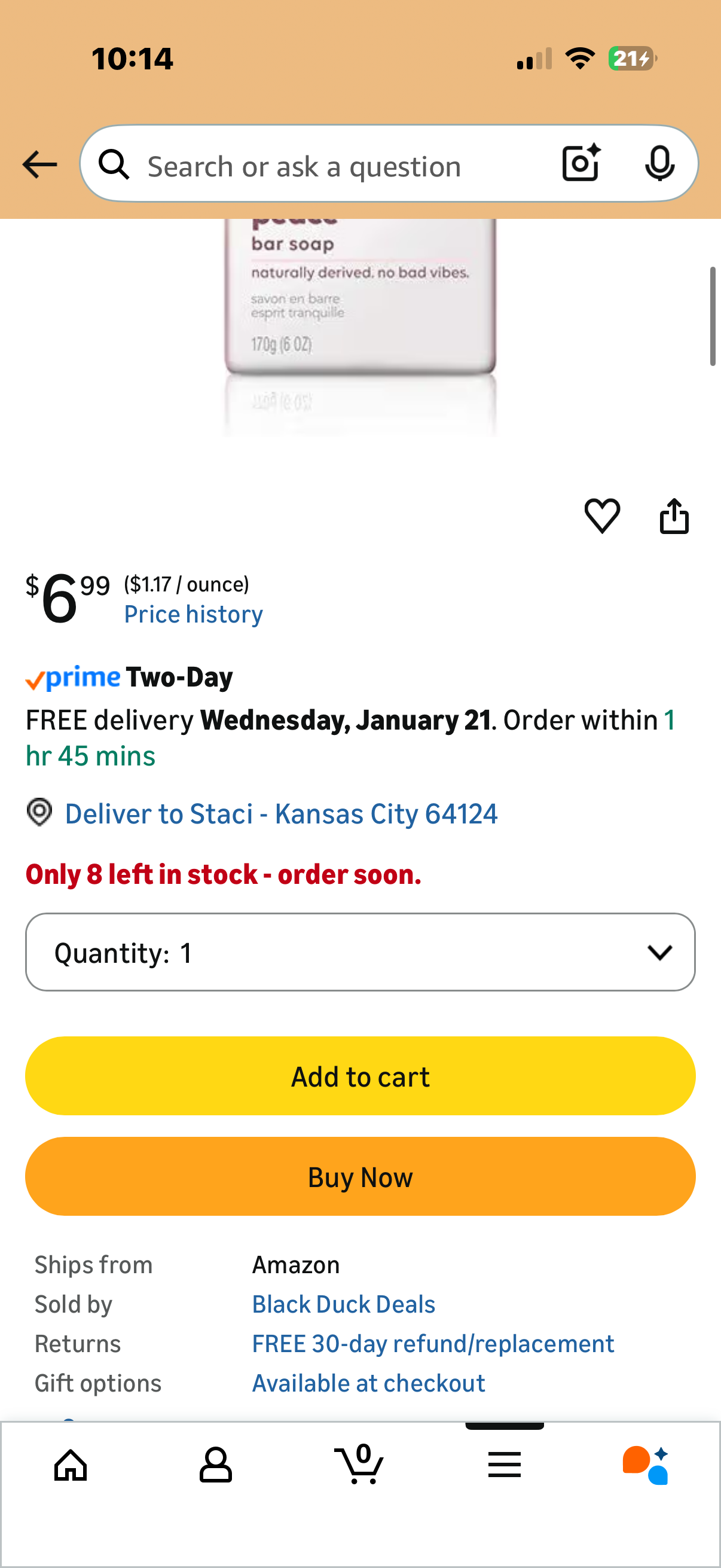Image resolution: width=721 pixels, height=1568 pixels.
Task: Open the hamburger menu tab
Action: tap(505, 1465)
